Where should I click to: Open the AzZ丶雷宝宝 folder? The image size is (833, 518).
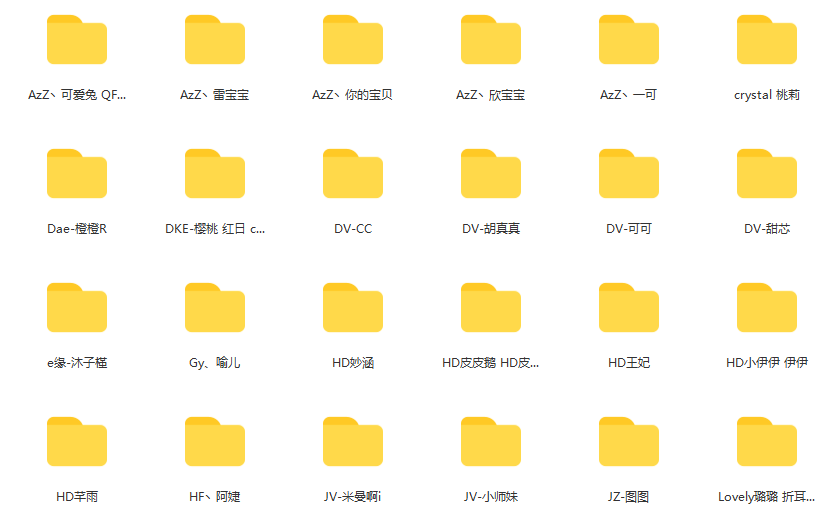click(x=215, y=42)
